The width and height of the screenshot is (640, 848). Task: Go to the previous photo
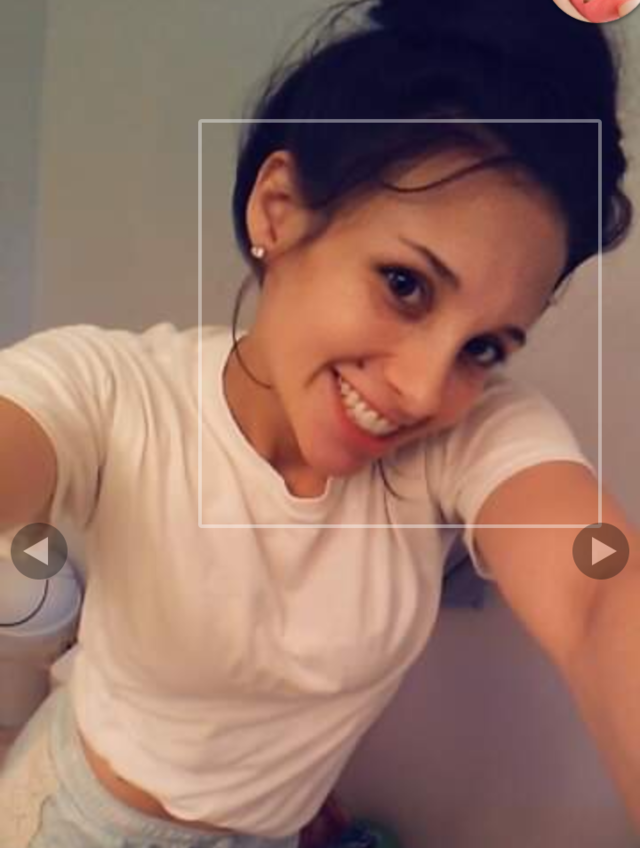[38, 551]
